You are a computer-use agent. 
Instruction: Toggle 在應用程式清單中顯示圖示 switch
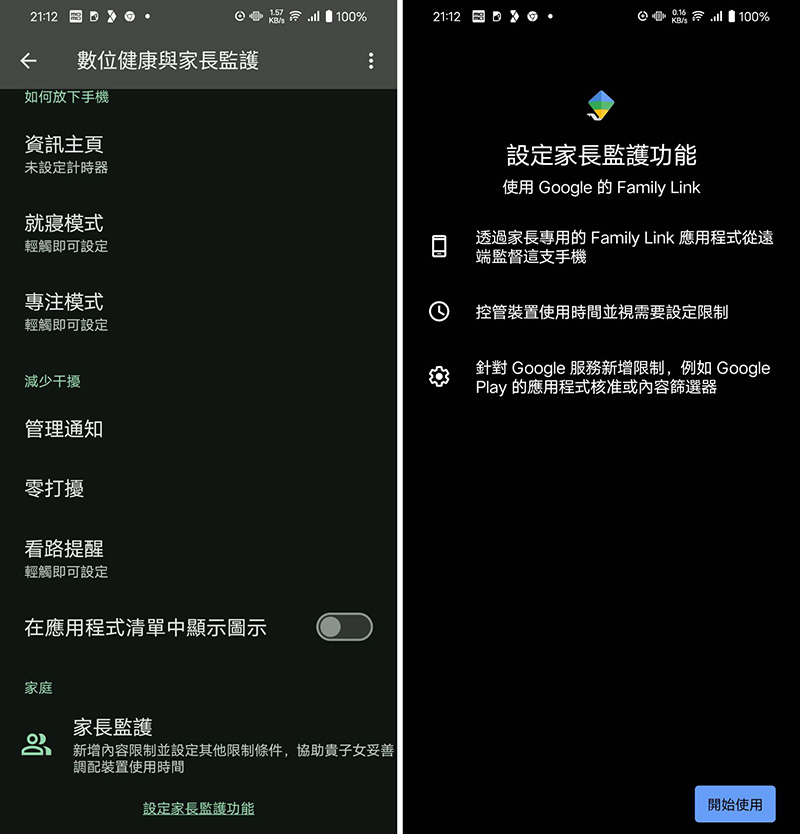[344, 627]
